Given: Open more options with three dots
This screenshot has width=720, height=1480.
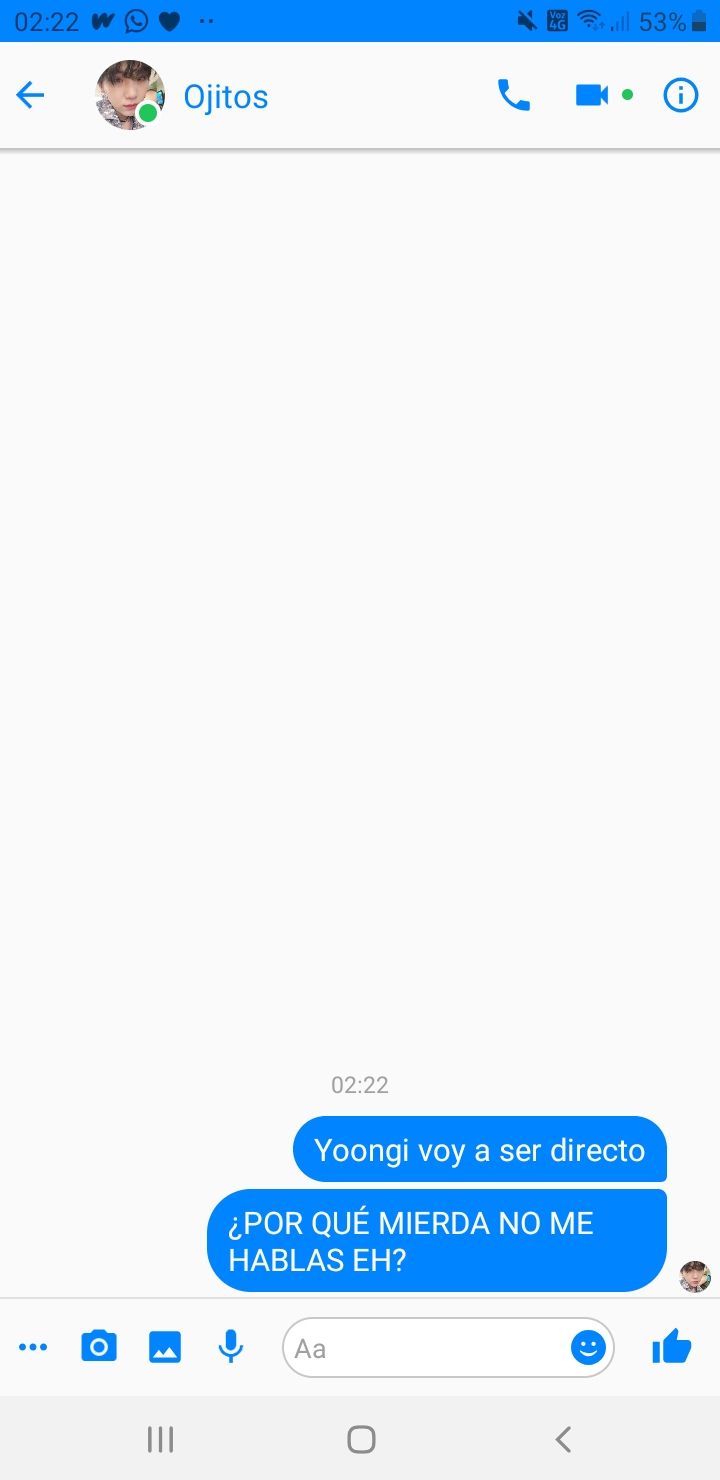Looking at the screenshot, I should point(33,1348).
